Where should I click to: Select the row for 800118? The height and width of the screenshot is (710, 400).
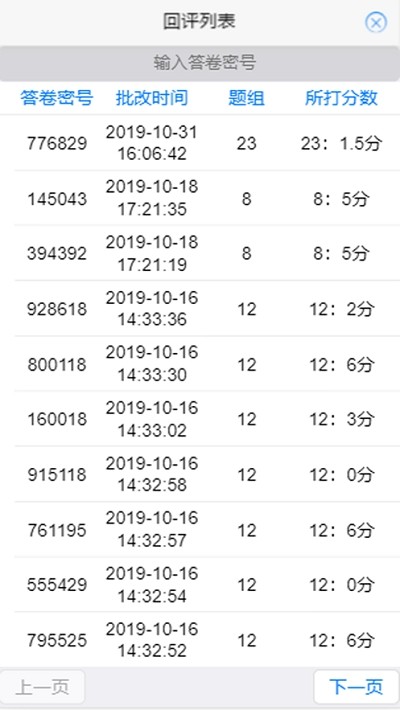pos(200,364)
